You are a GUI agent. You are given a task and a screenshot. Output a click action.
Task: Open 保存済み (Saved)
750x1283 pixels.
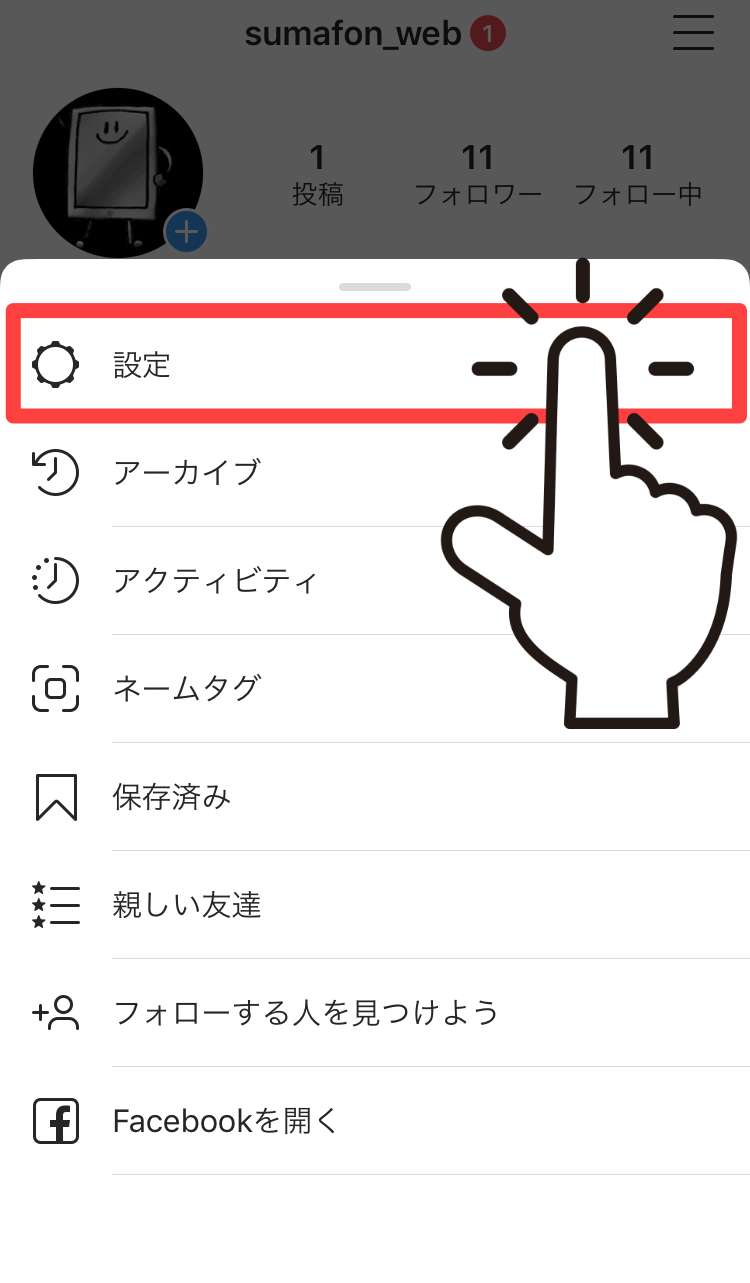pyautogui.click(x=172, y=796)
